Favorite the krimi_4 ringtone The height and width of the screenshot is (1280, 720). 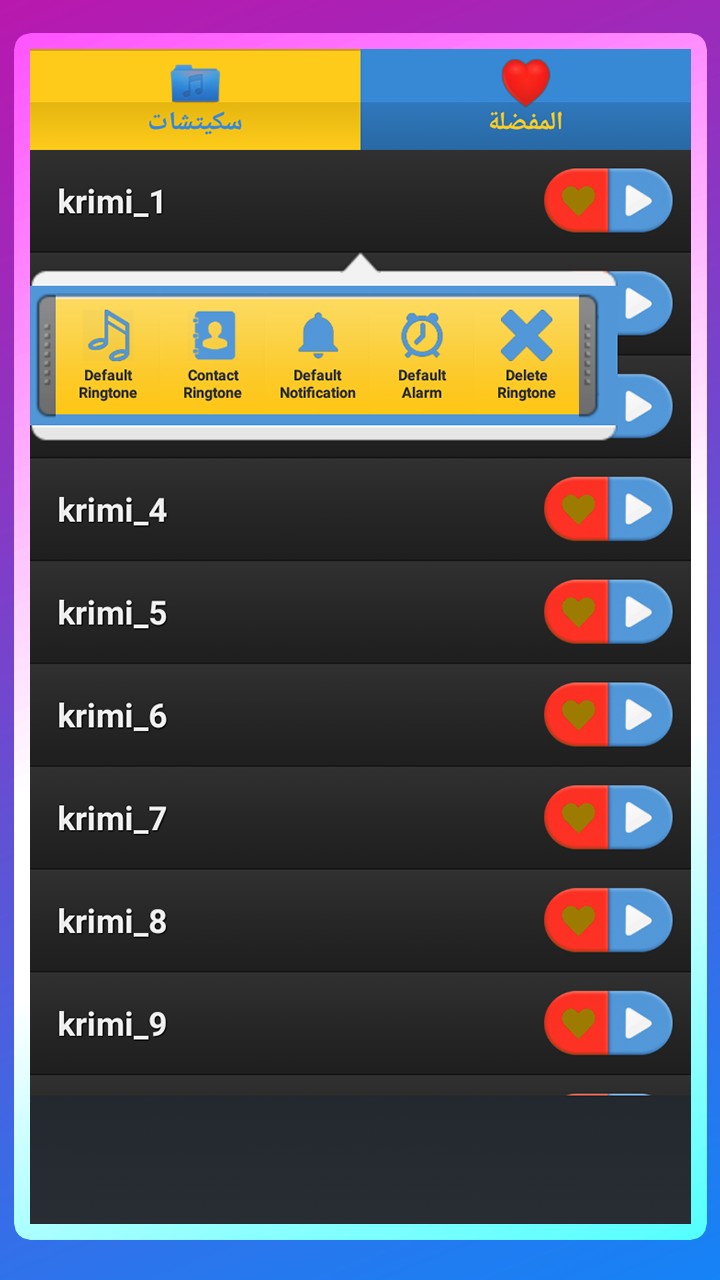577,509
